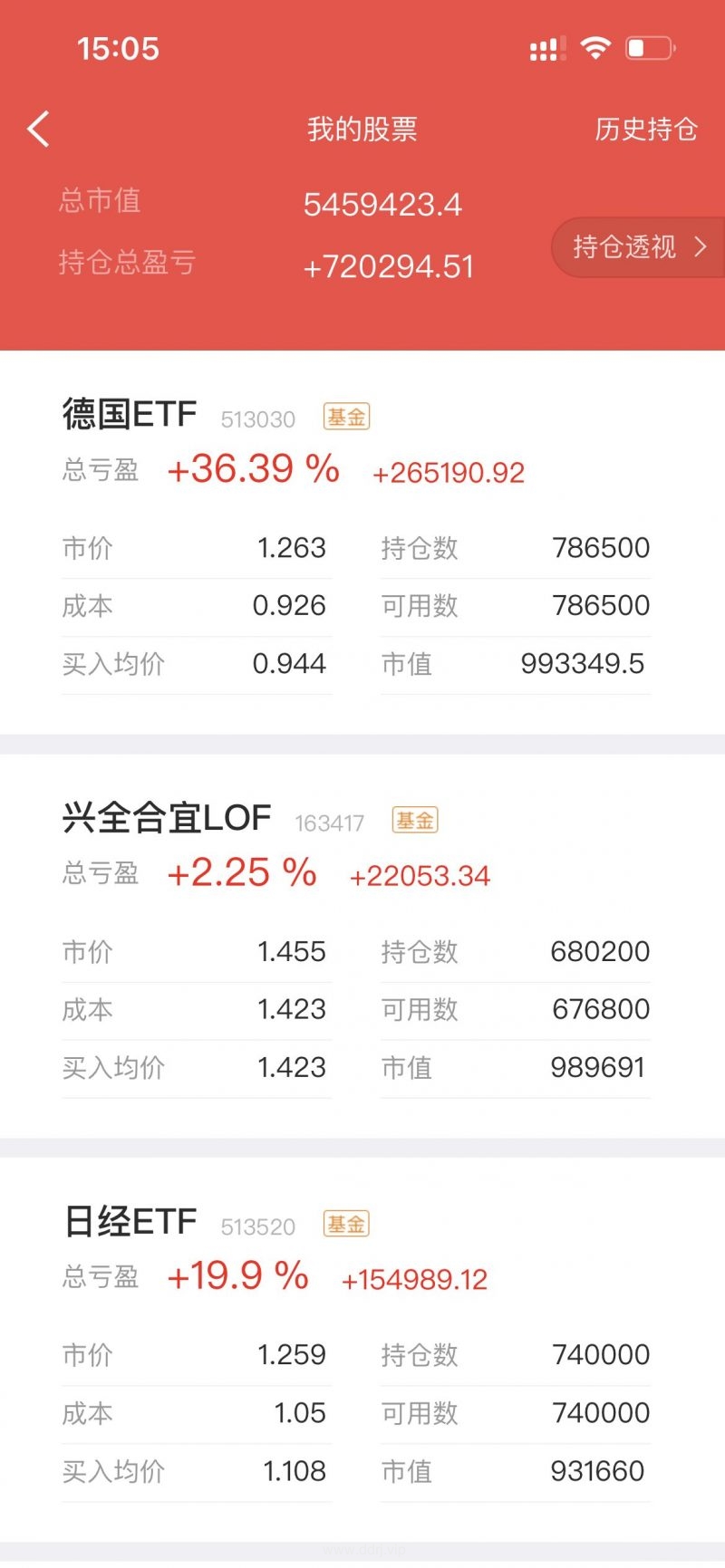Screen dimensions: 725x1568
Task: Open the 兴全合宜LOF holding card
Action: point(362,947)
